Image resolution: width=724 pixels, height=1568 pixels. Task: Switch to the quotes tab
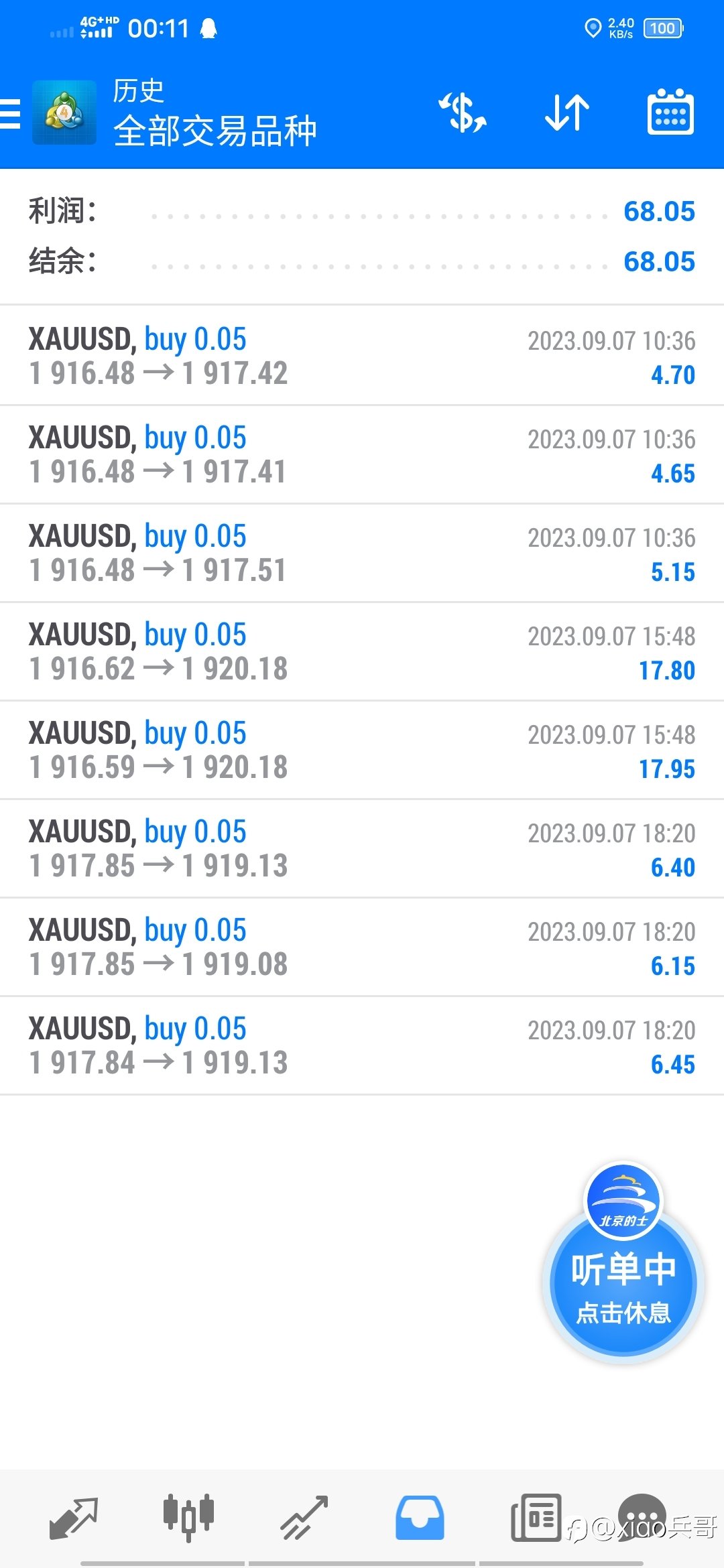click(74, 1518)
